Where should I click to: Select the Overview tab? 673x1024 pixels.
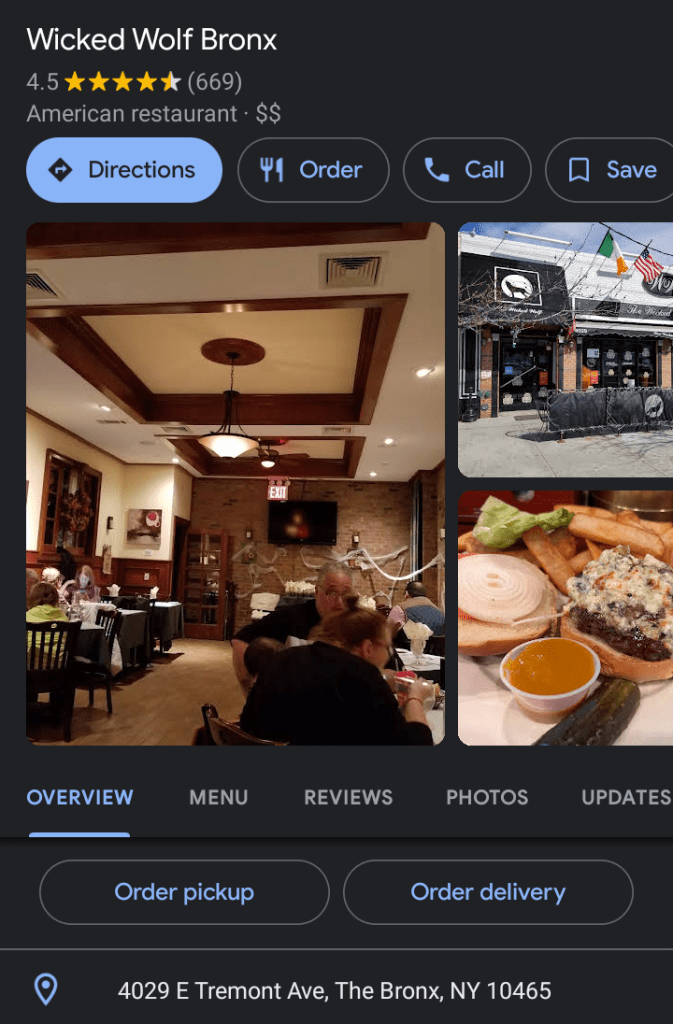coord(80,797)
